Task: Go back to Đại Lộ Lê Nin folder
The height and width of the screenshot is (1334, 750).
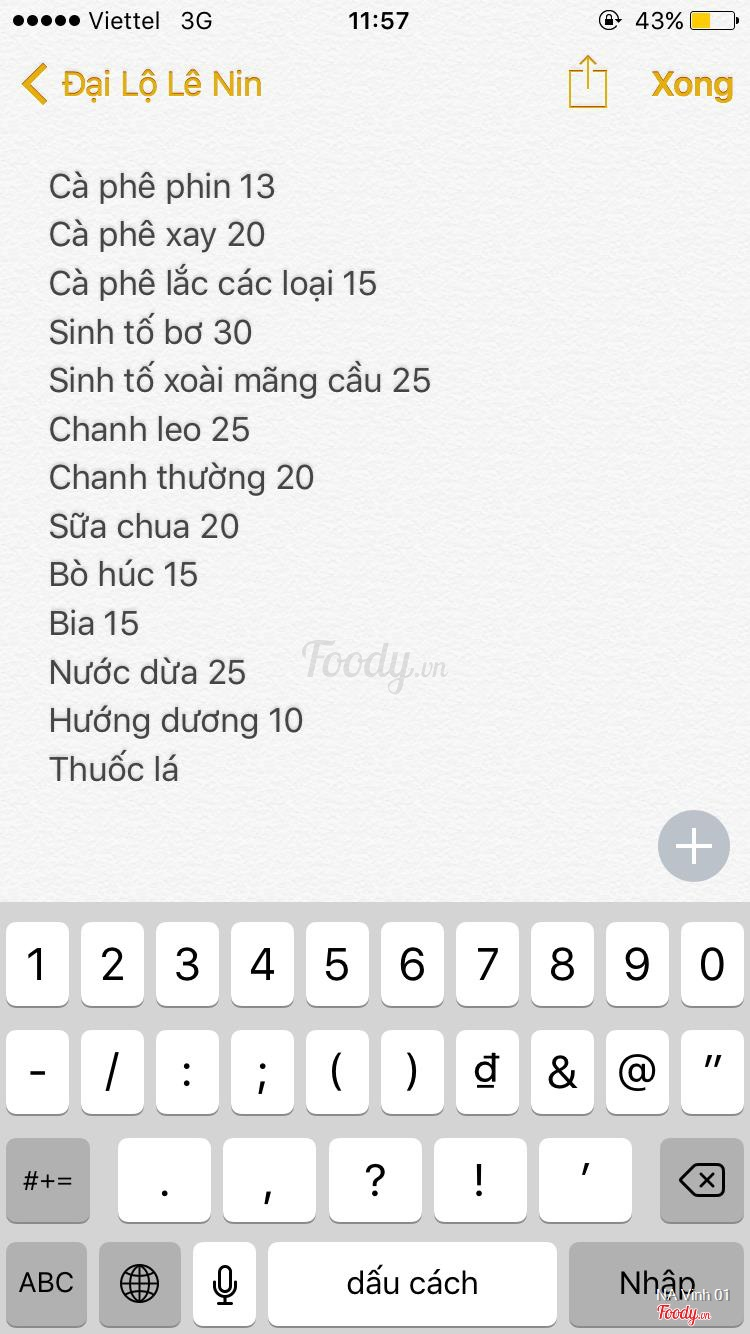Action: coord(142,84)
